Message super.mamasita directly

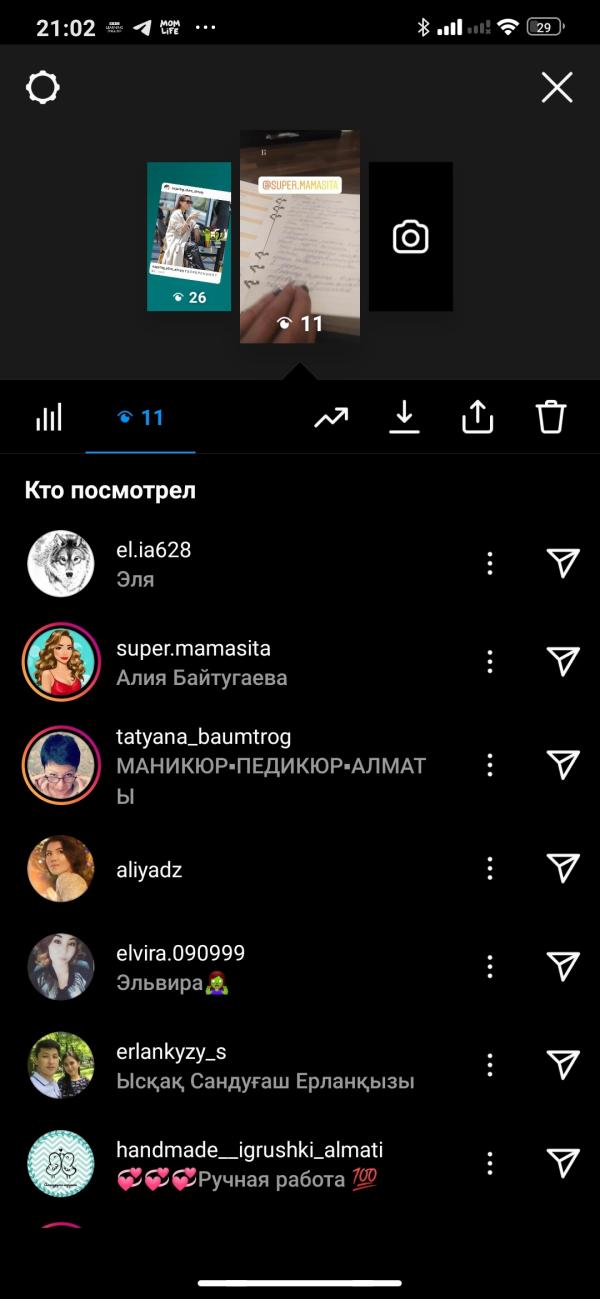[x=564, y=662]
